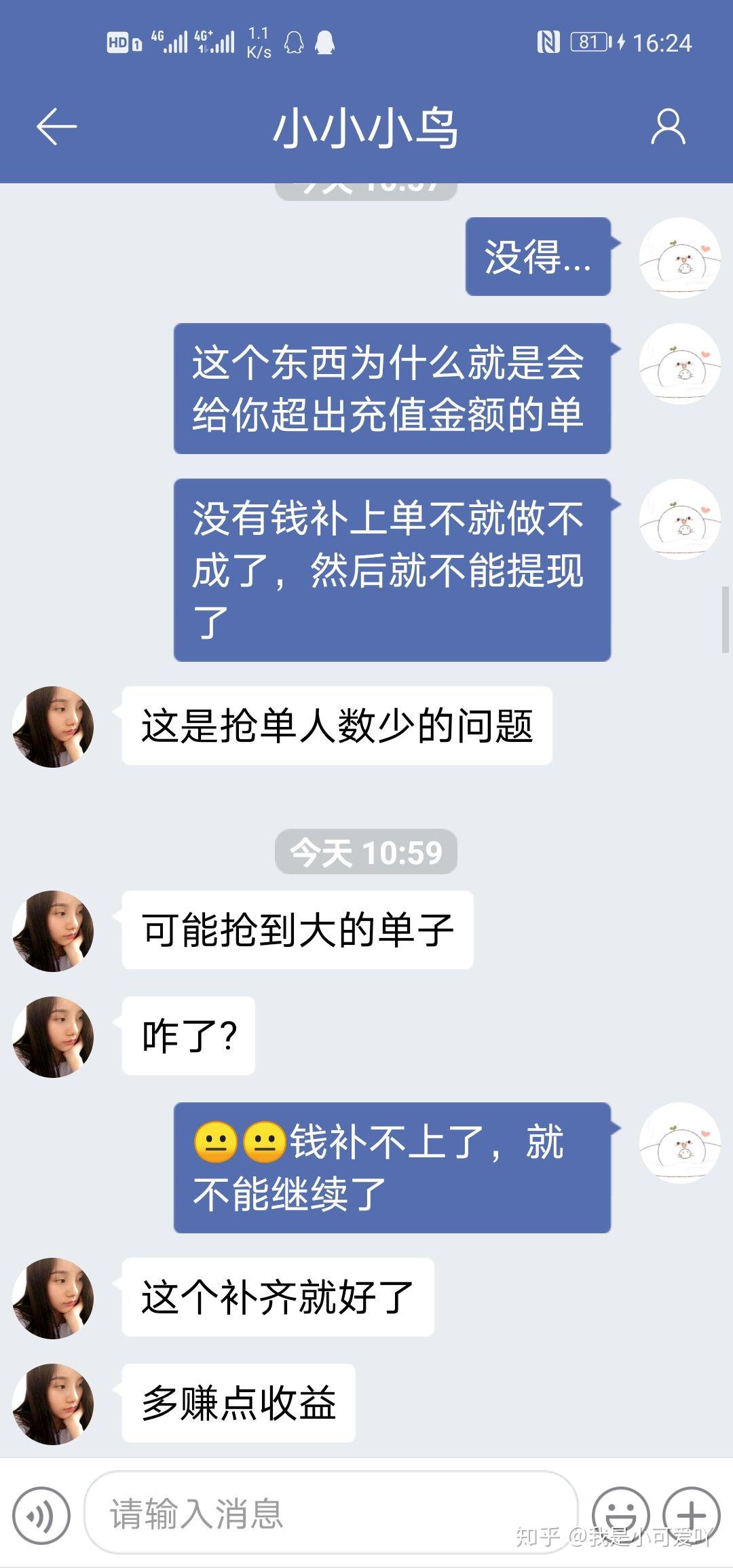
Task: Open the contact profile icon
Action: 669,127
